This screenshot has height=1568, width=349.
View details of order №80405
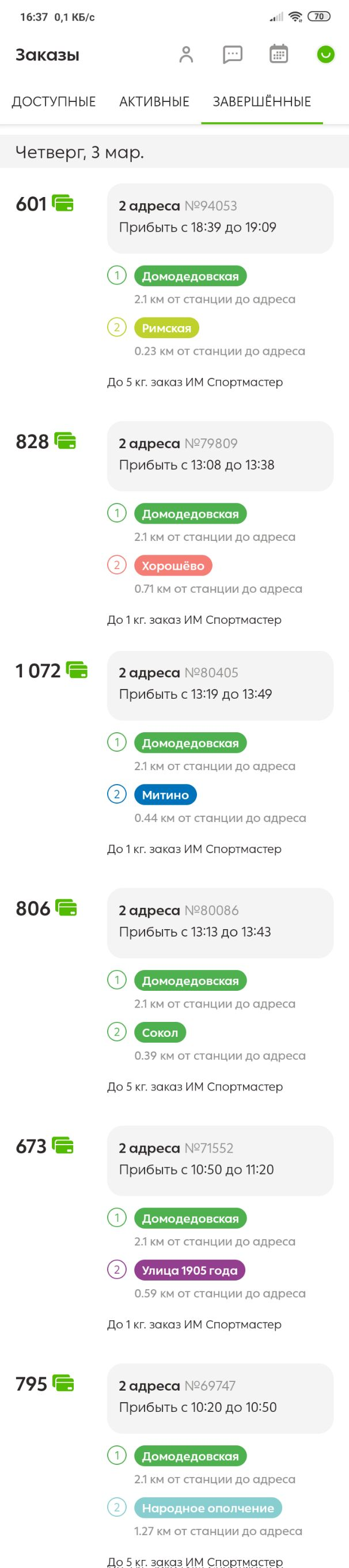click(x=220, y=685)
